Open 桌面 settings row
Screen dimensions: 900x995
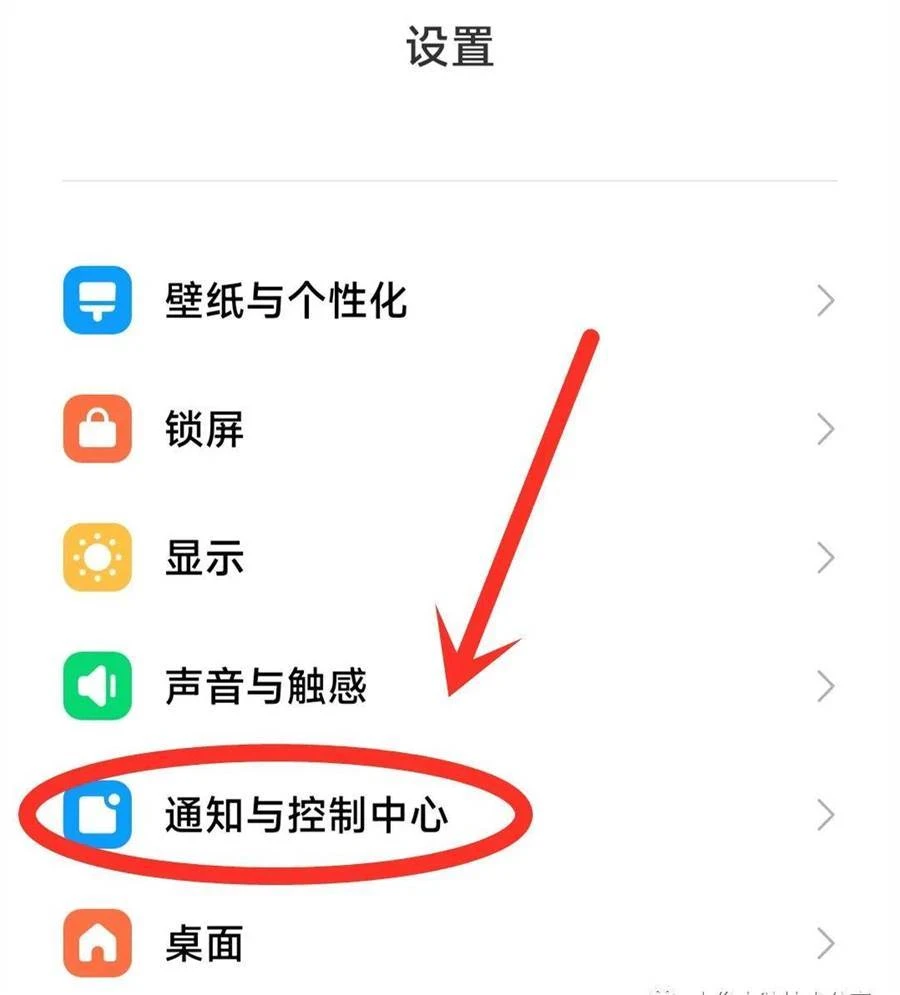[x=205, y=943]
